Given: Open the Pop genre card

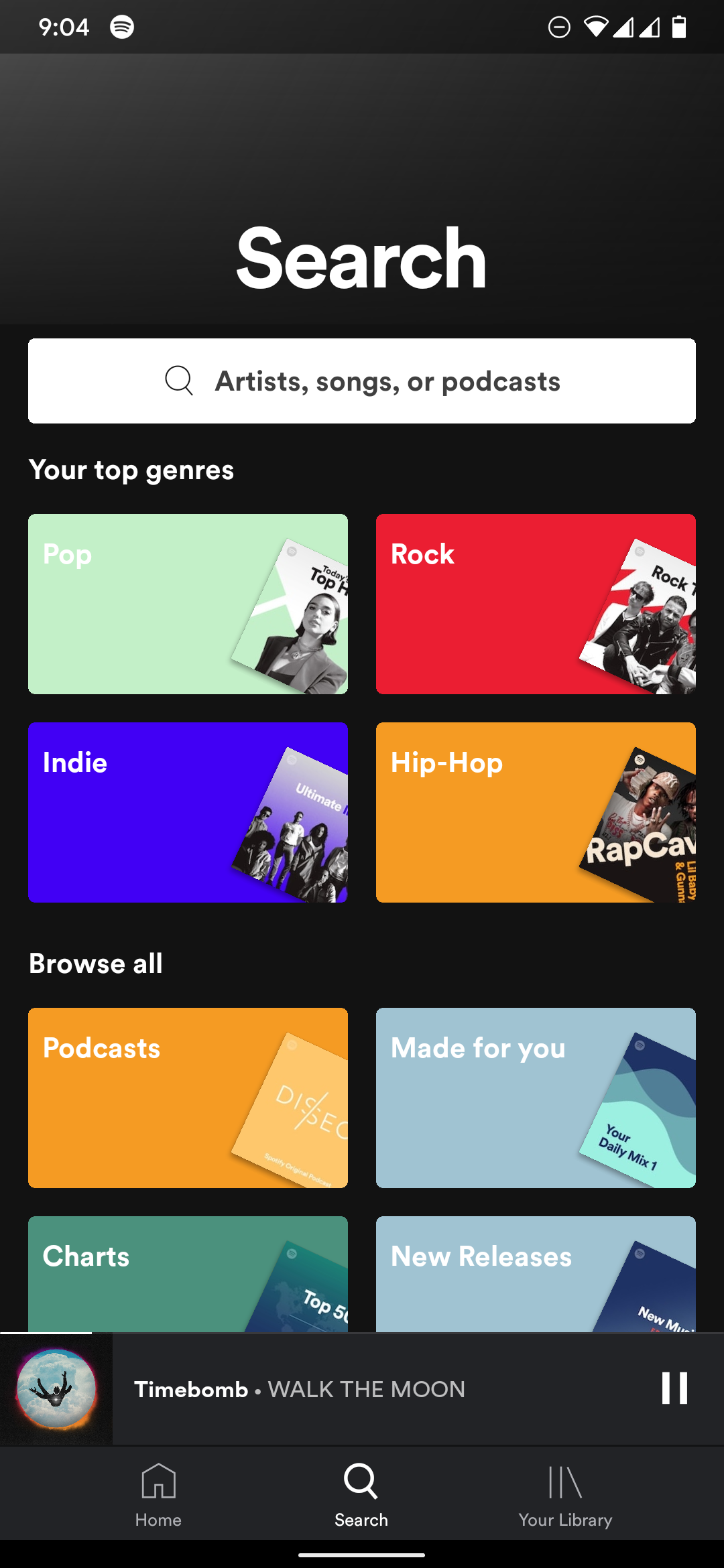Looking at the screenshot, I should tap(188, 604).
